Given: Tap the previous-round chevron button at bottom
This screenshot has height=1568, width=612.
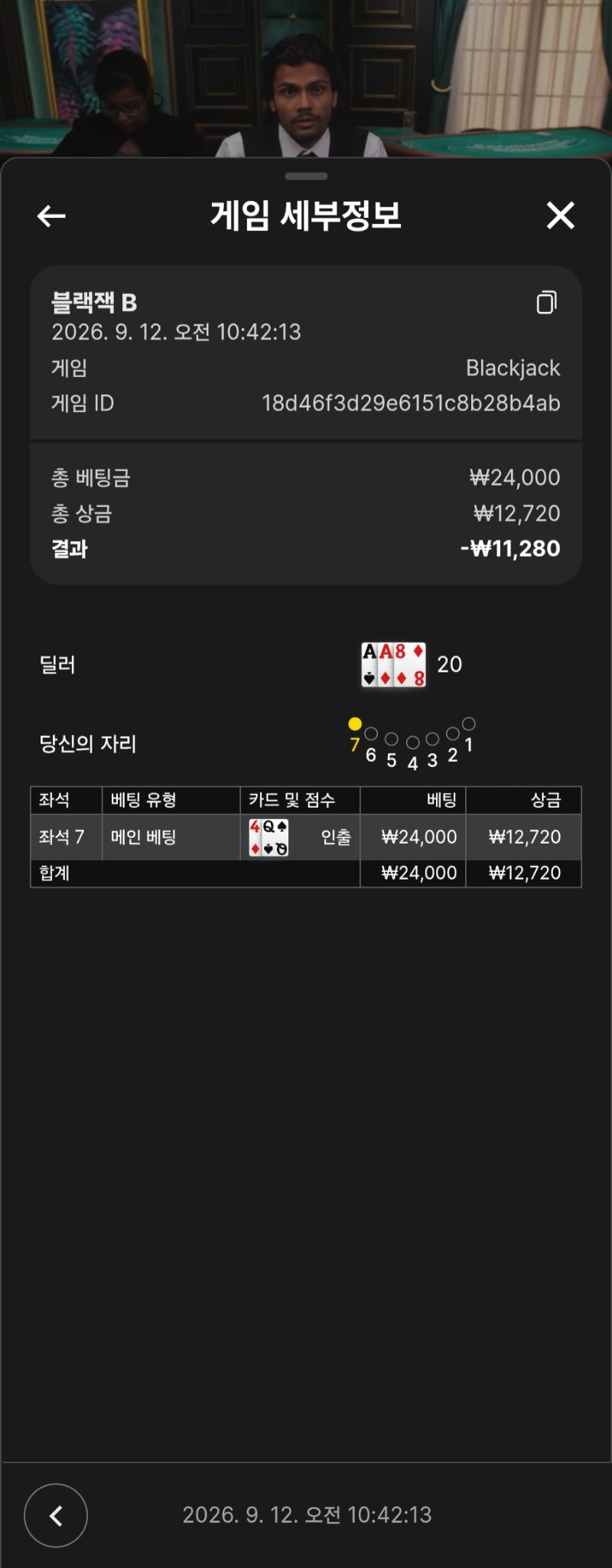Looking at the screenshot, I should [56, 1515].
